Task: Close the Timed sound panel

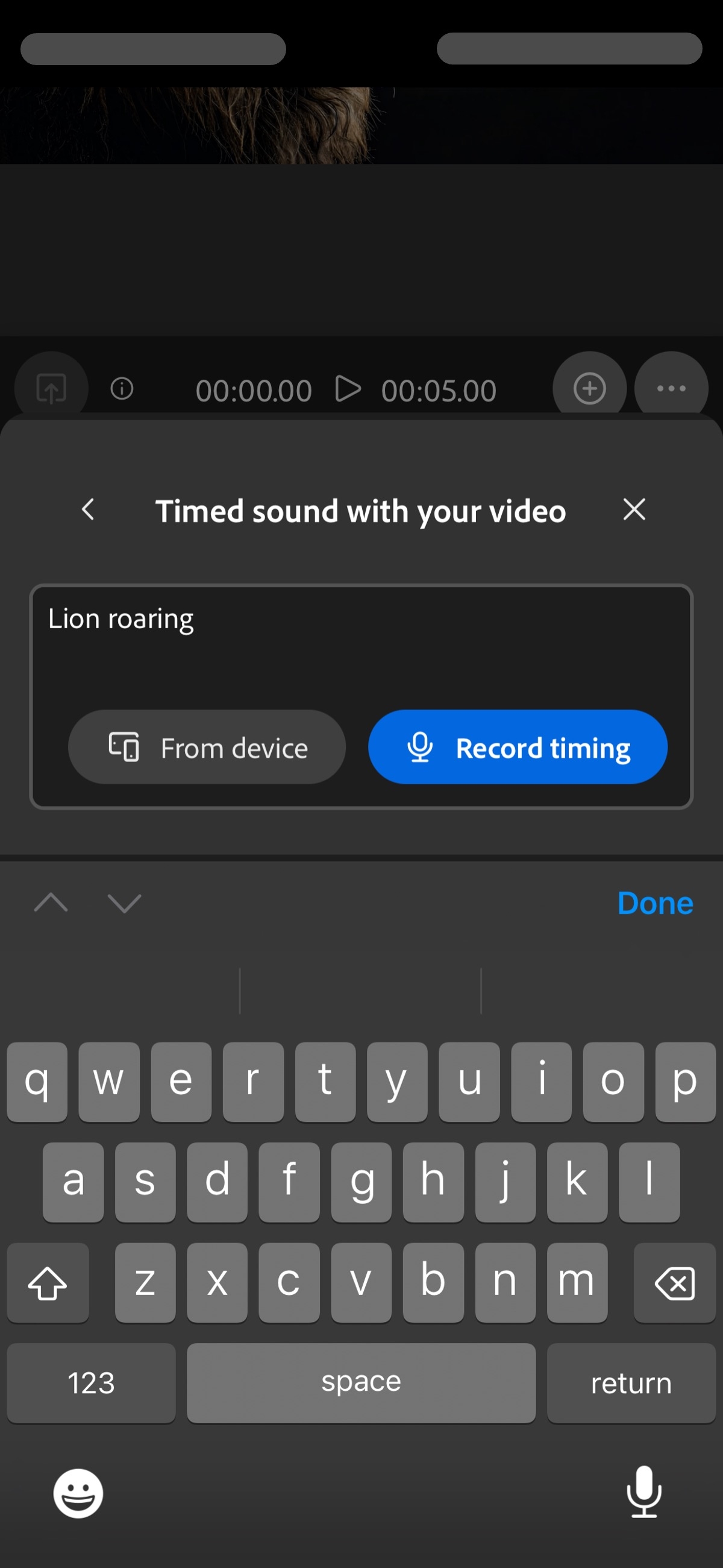Action: pos(634,509)
